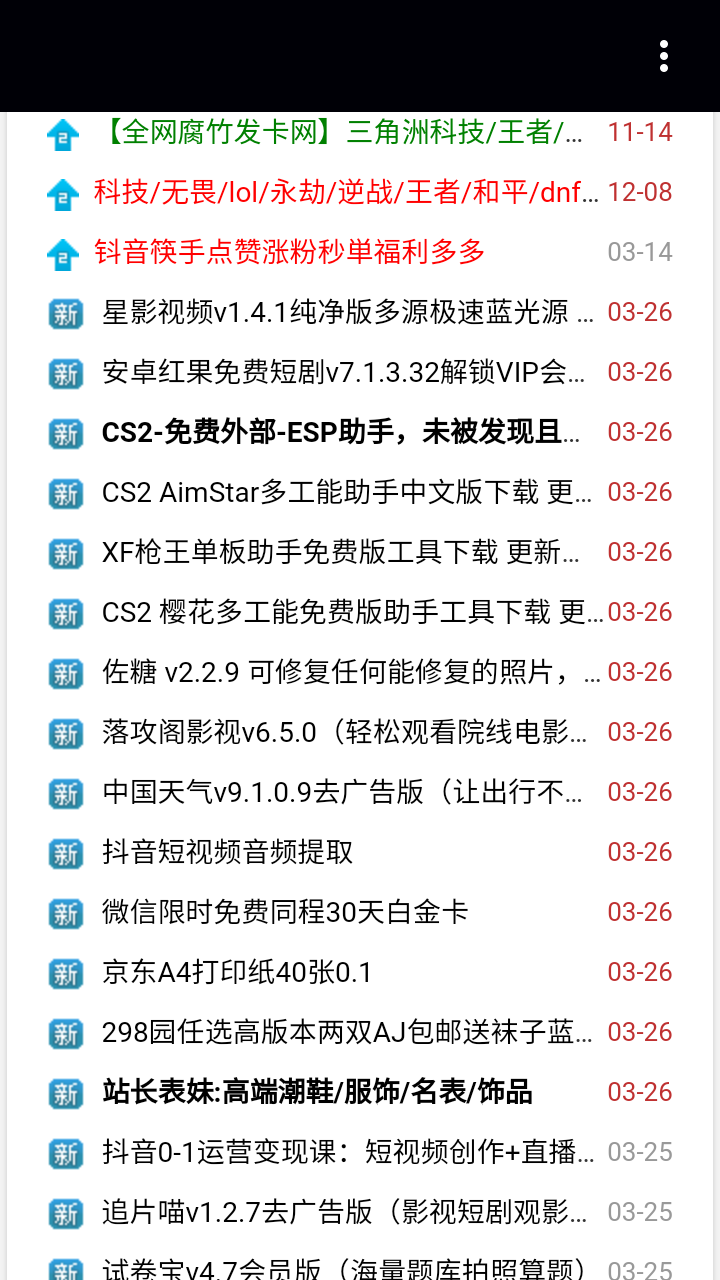This screenshot has height=1280, width=720.
Task: Open 微信限时免费同程30天白金卡 post
Action: click(x=285, y=912)
